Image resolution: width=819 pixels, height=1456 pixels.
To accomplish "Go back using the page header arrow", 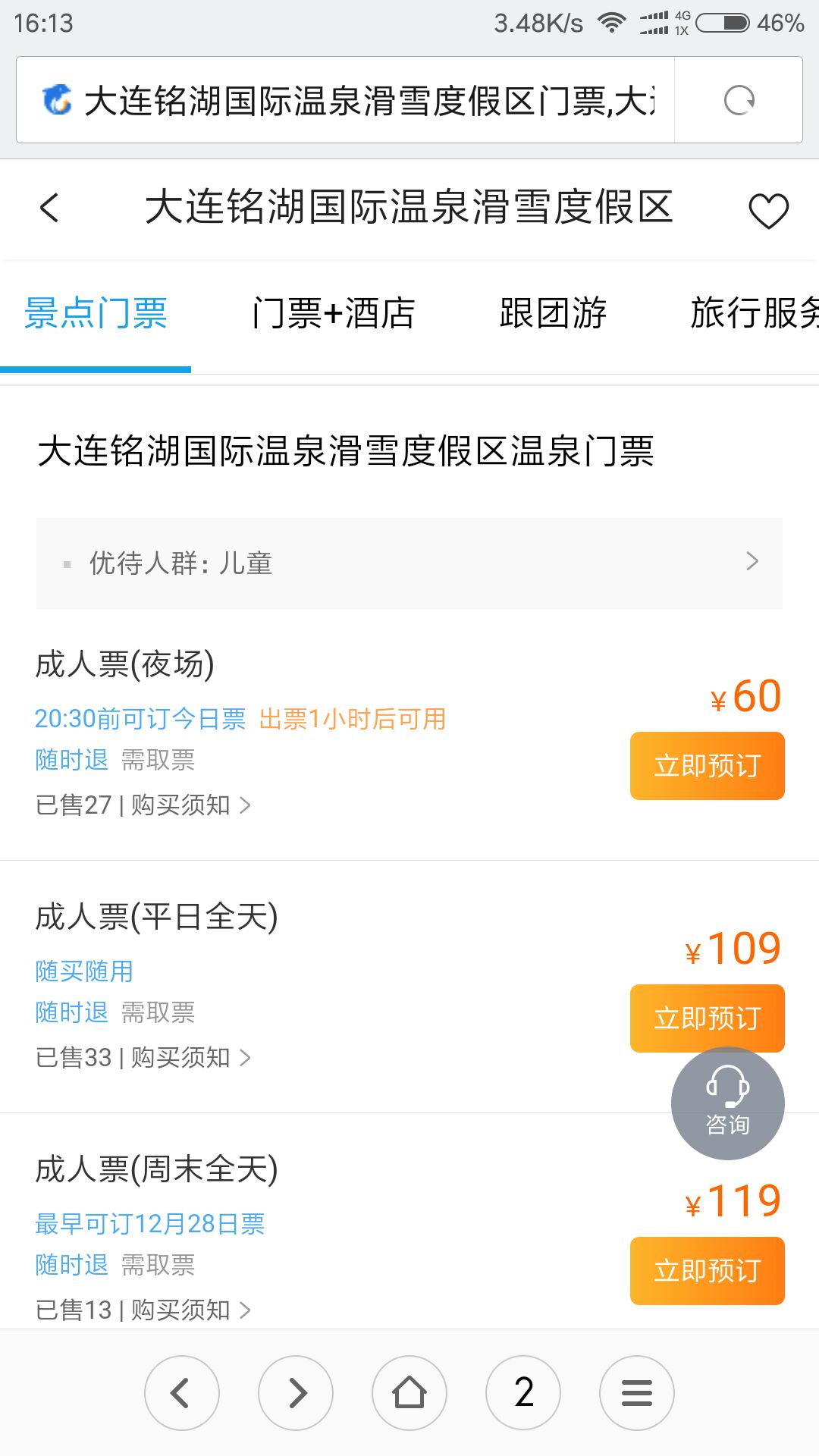I will pos(50,208).
